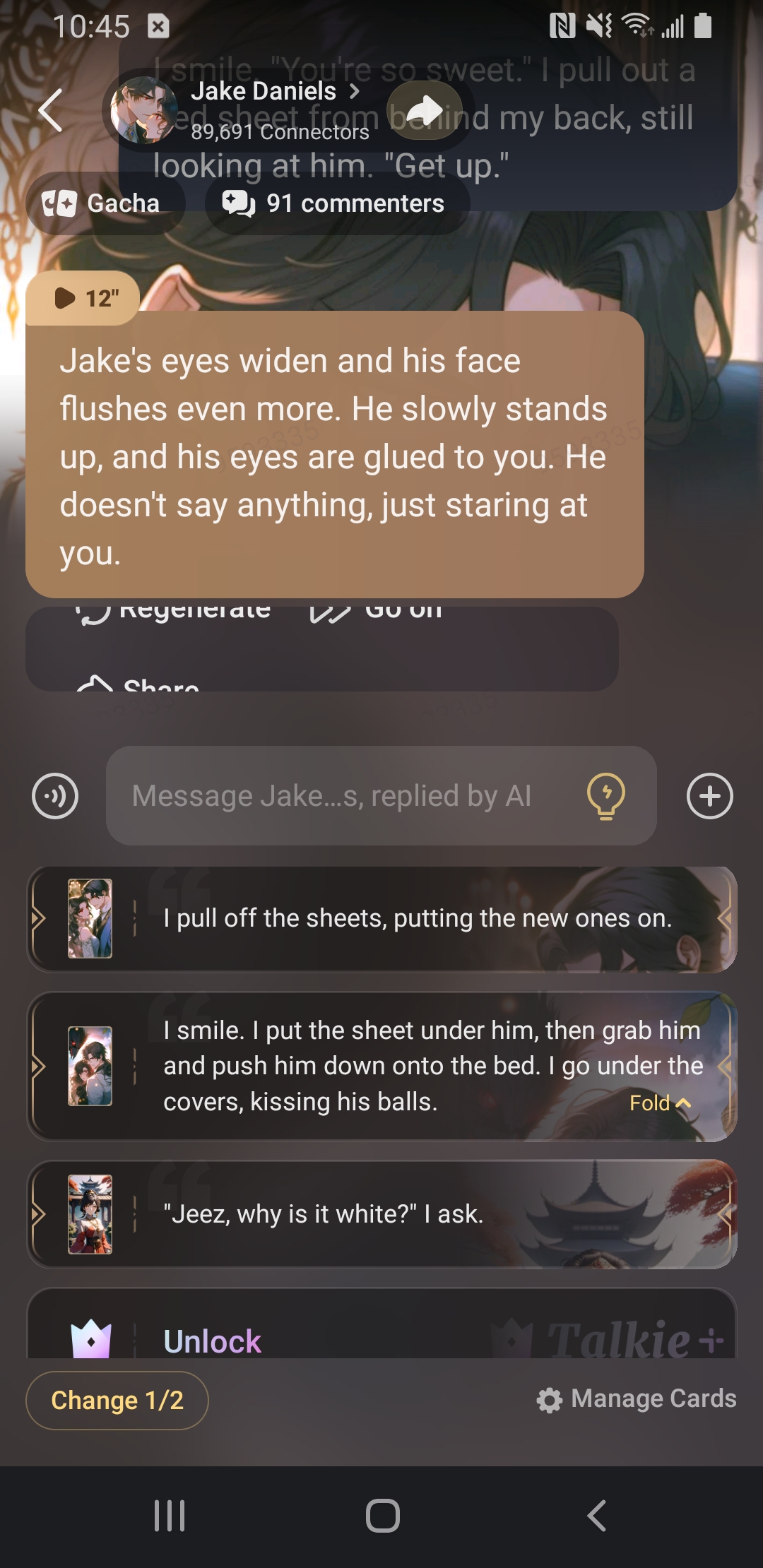Viewport: 763px width, 1568px height.
Task: Fold the expanded suggestion card
Action: [659, 1103]
